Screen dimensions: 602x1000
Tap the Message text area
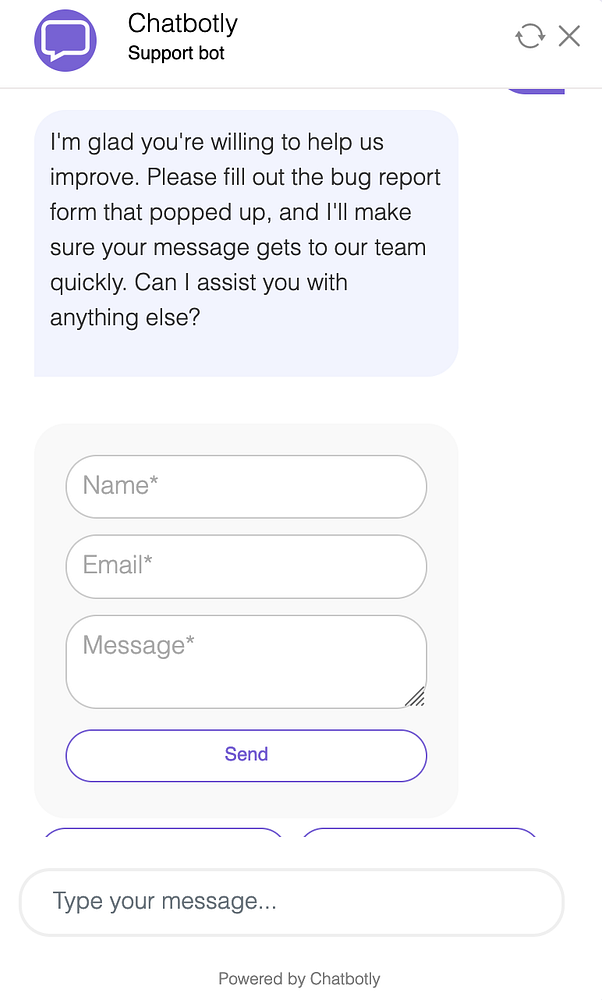point(246,661)
